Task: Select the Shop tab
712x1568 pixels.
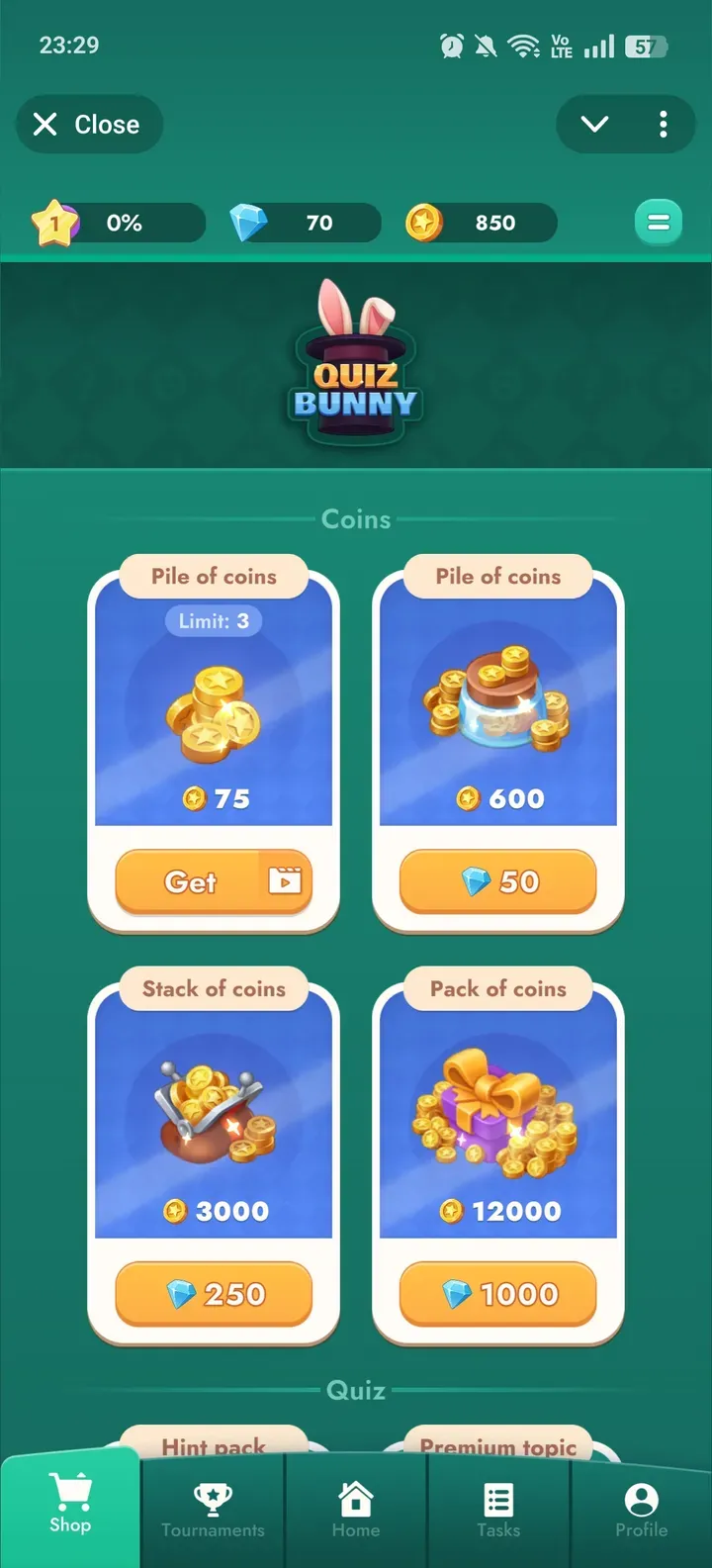Action: coord(70,1506)
